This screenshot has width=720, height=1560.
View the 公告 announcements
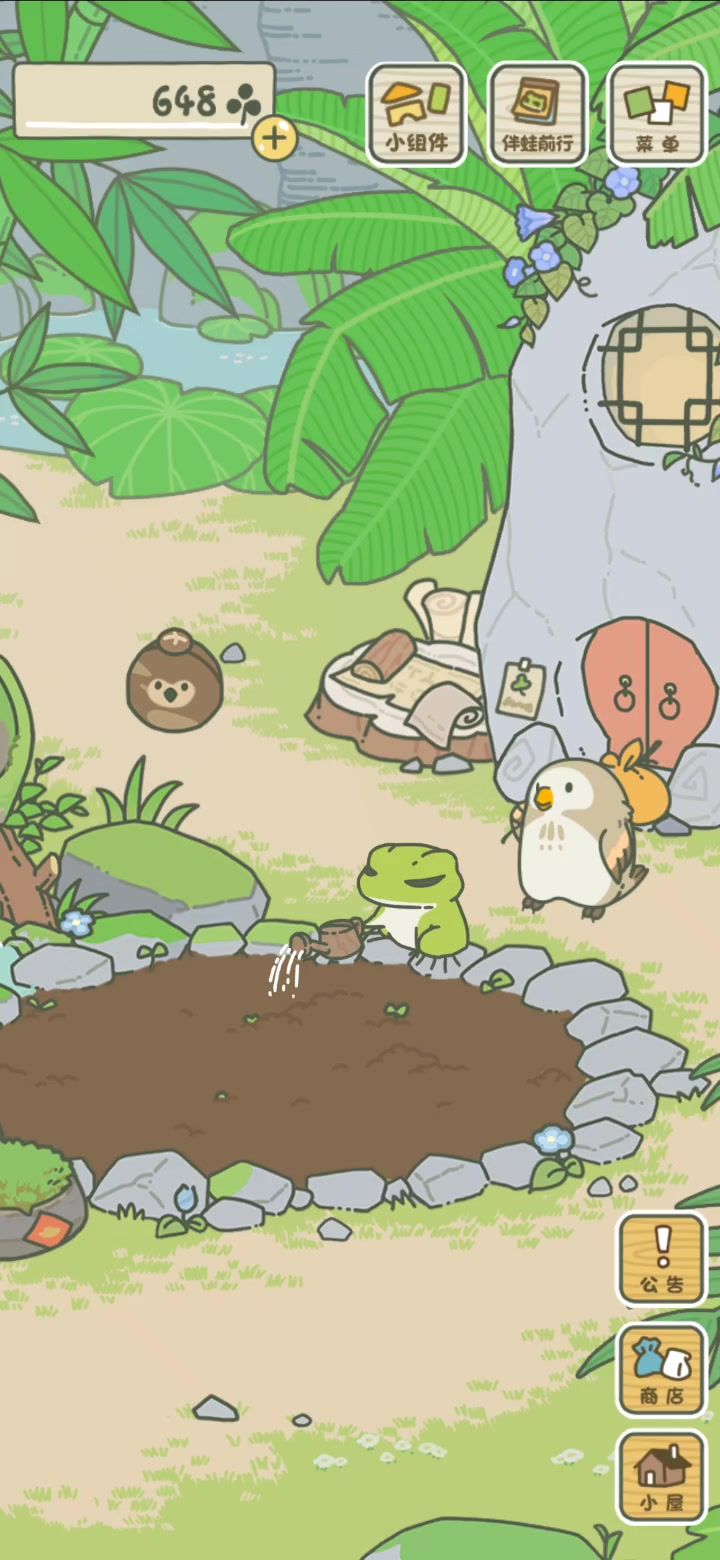coord(661,1259)
